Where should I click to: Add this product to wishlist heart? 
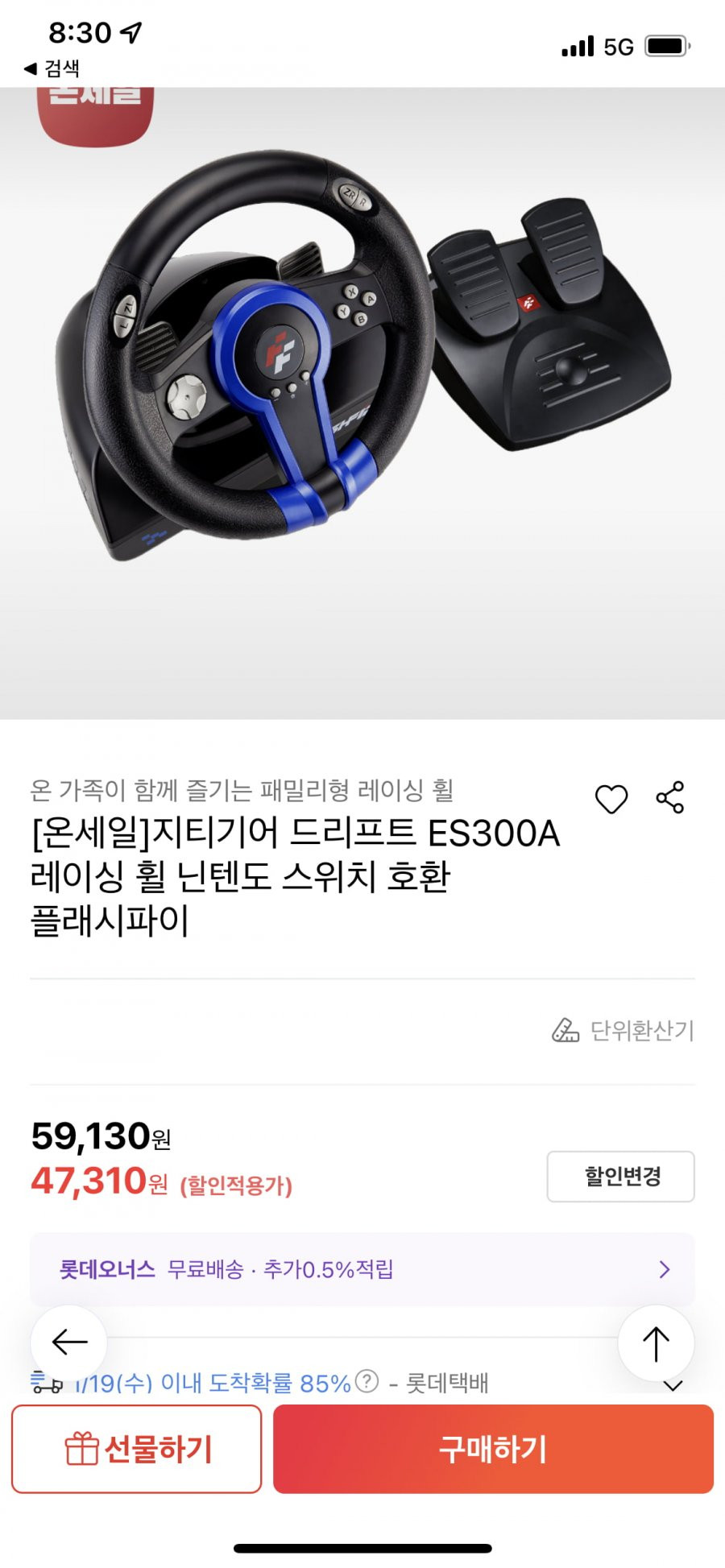[x=611, y=798]
